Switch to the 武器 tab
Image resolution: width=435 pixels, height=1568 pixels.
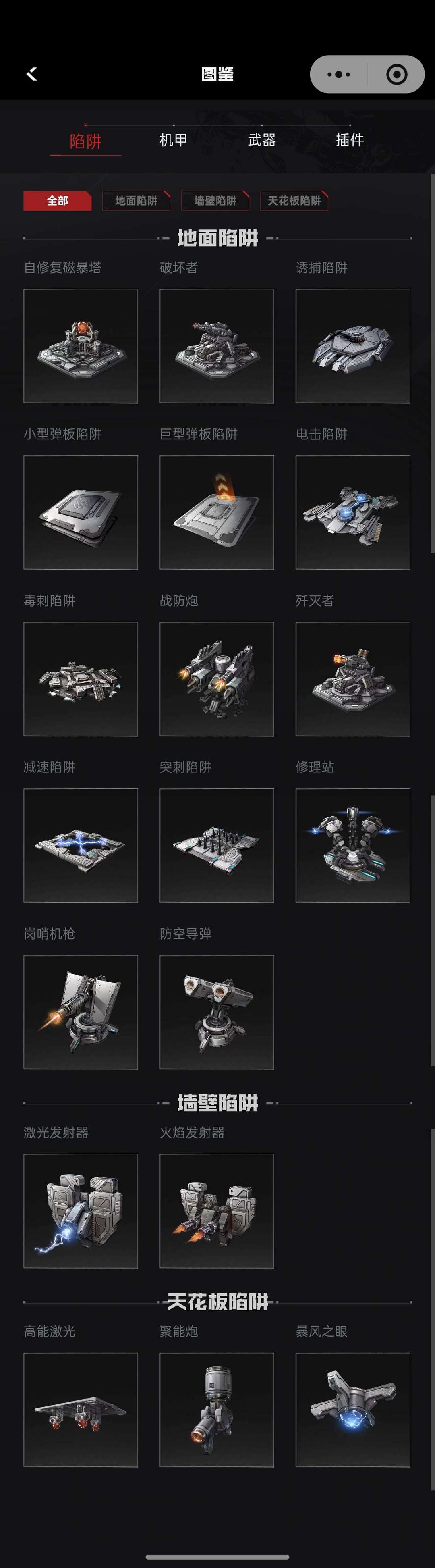[x=262, y=140]
